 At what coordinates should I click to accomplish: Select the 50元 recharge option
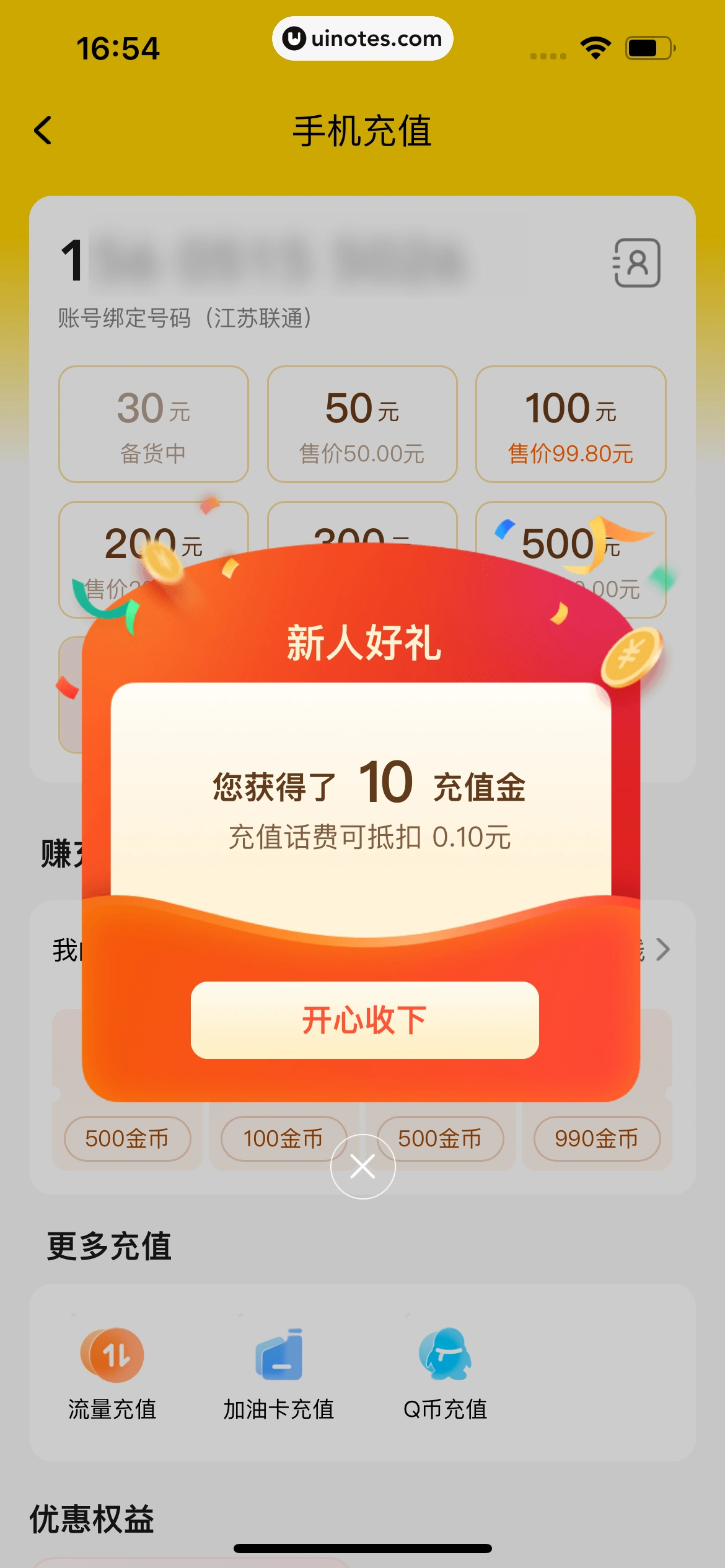click(362, 424)
